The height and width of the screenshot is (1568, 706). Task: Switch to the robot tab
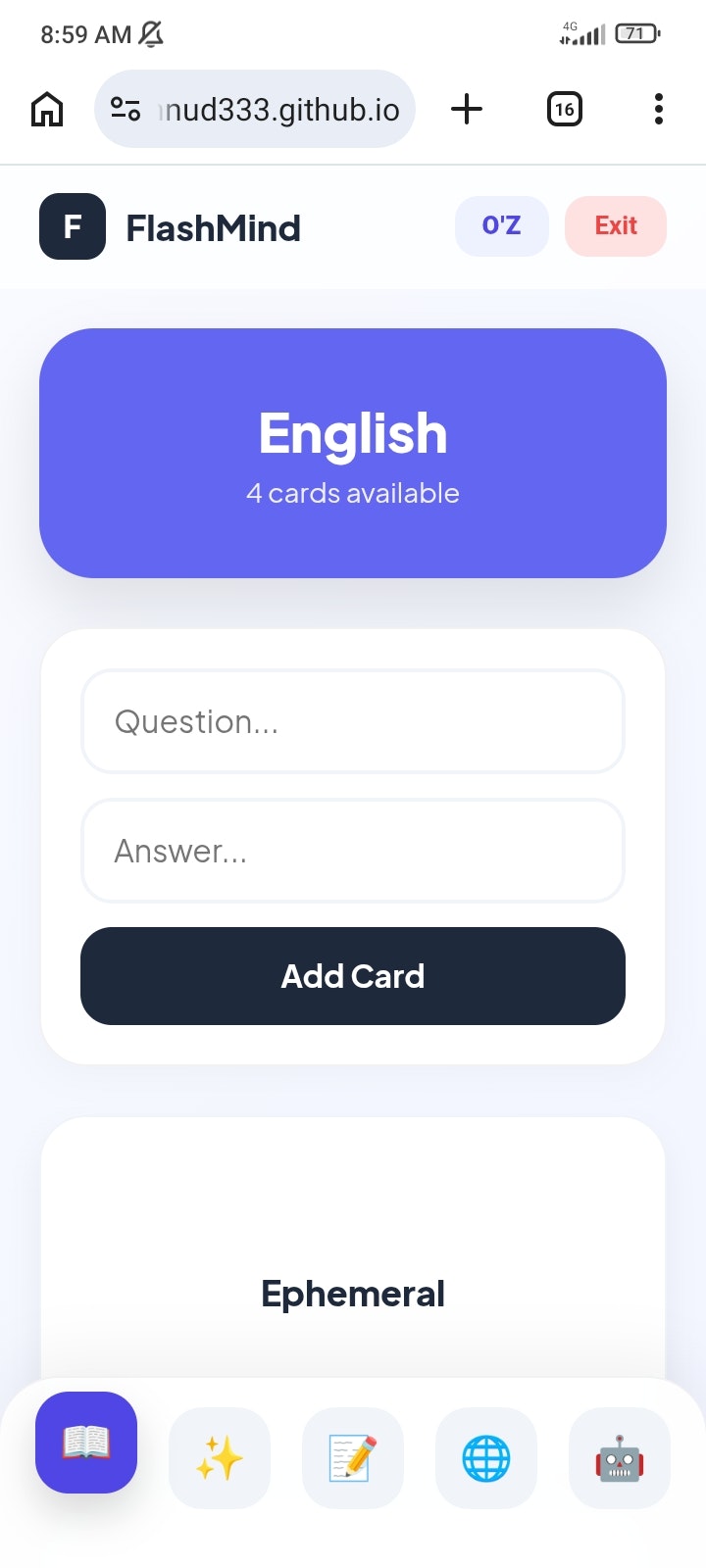click(620, 1458)
